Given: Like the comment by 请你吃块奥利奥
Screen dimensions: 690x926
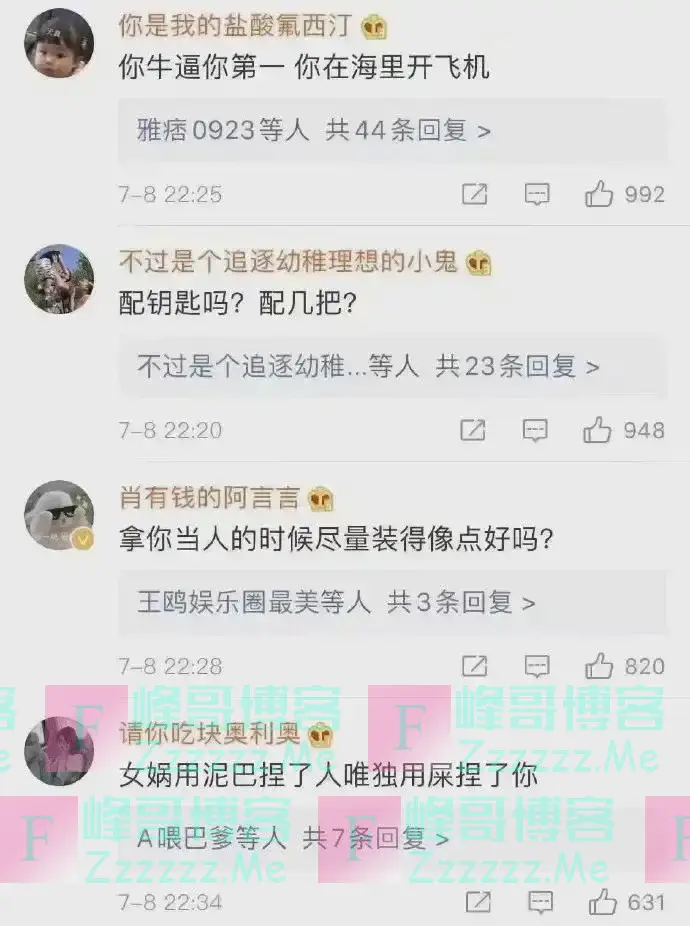Looking at the screenshot, I should click(x=602, y=902).
